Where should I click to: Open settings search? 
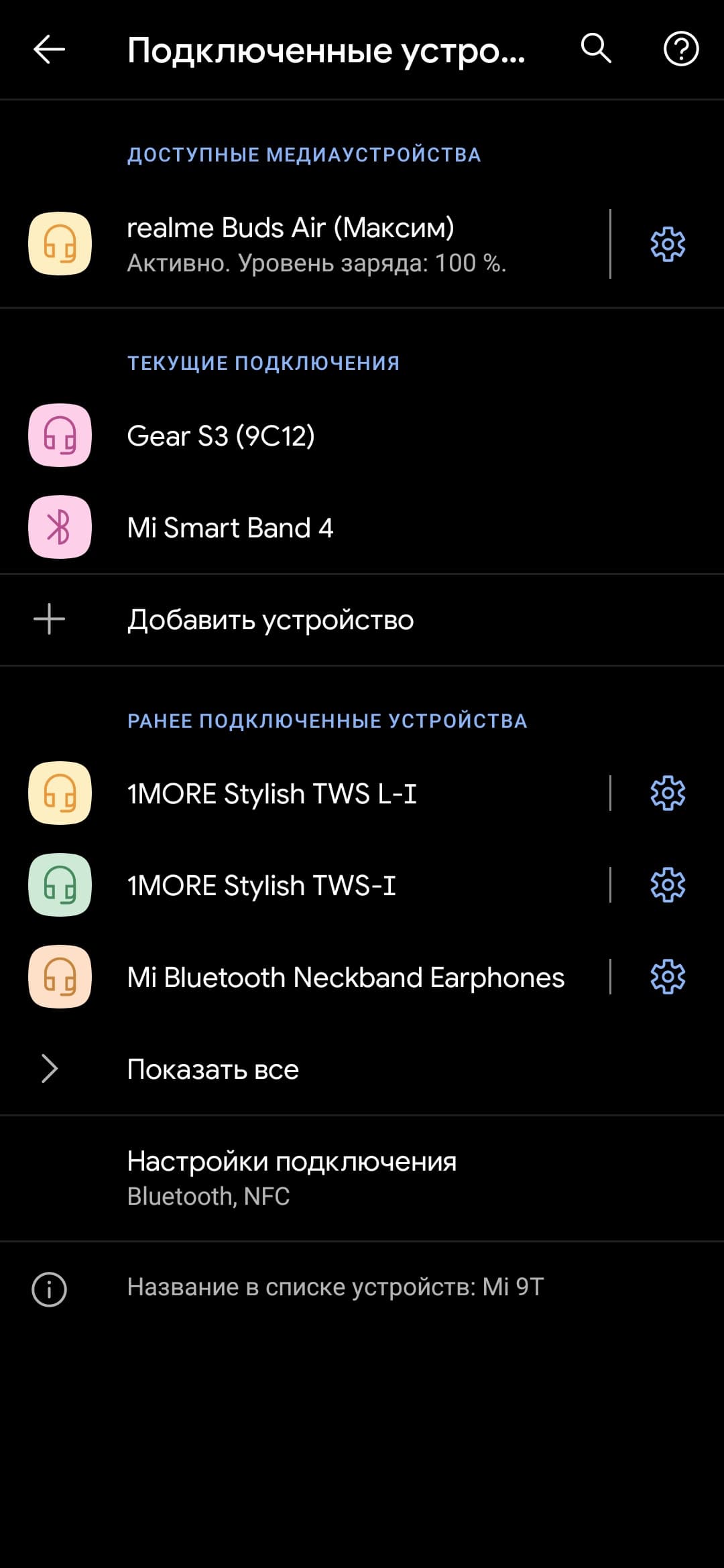coord(595,49)
